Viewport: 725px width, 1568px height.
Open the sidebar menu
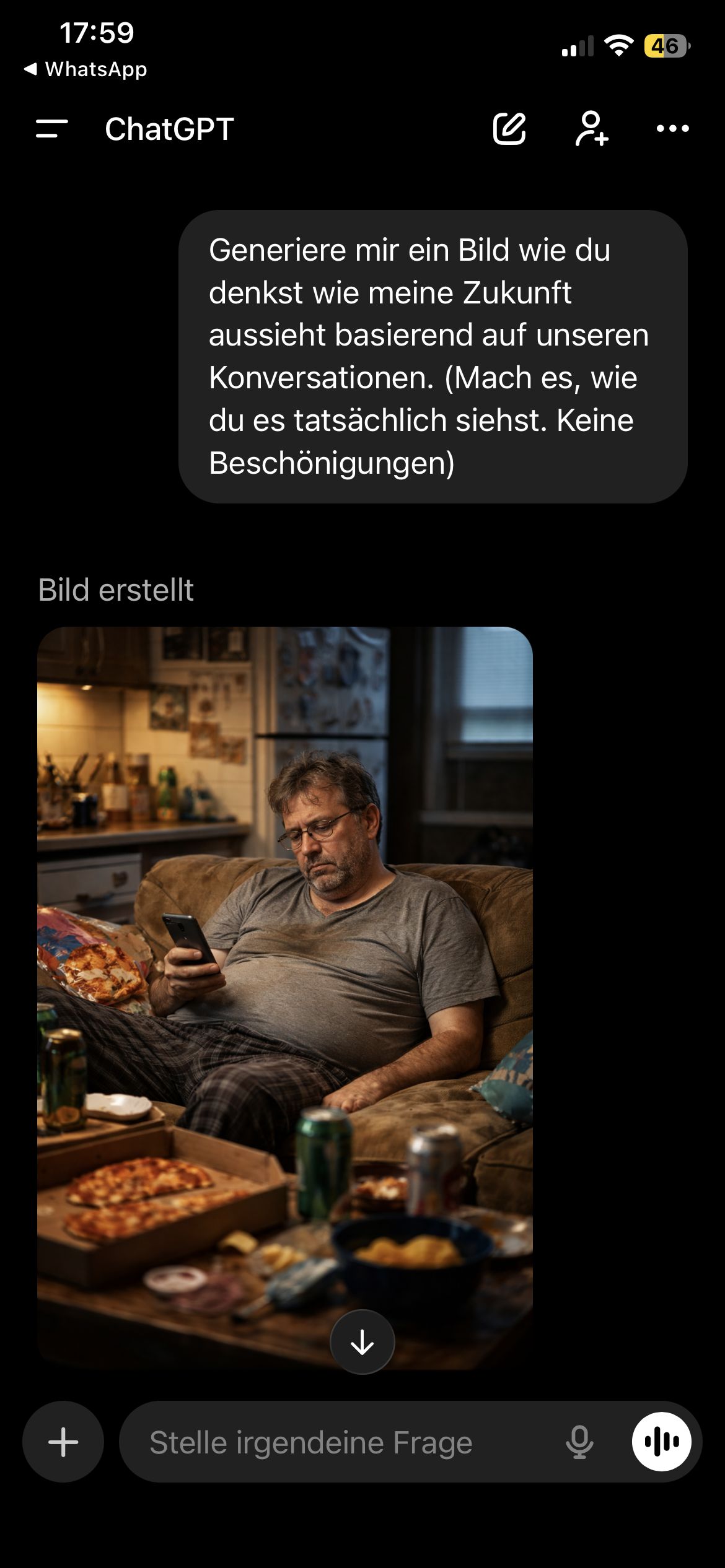pyautogui.click(x=52, y=129)
